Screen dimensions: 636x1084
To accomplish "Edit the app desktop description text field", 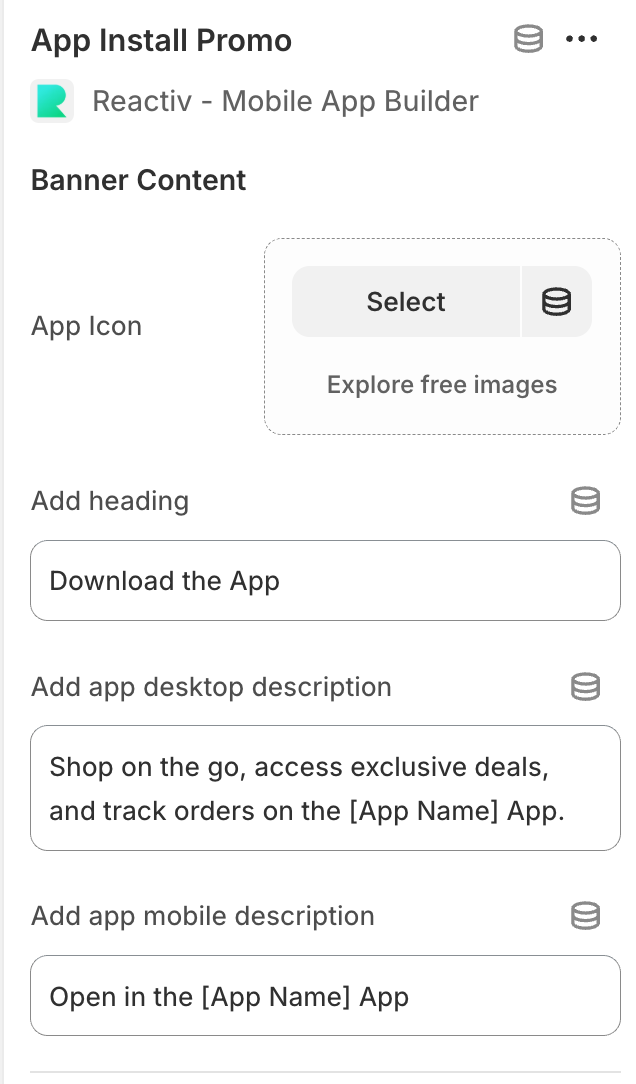I will click(x=325, y=788).
